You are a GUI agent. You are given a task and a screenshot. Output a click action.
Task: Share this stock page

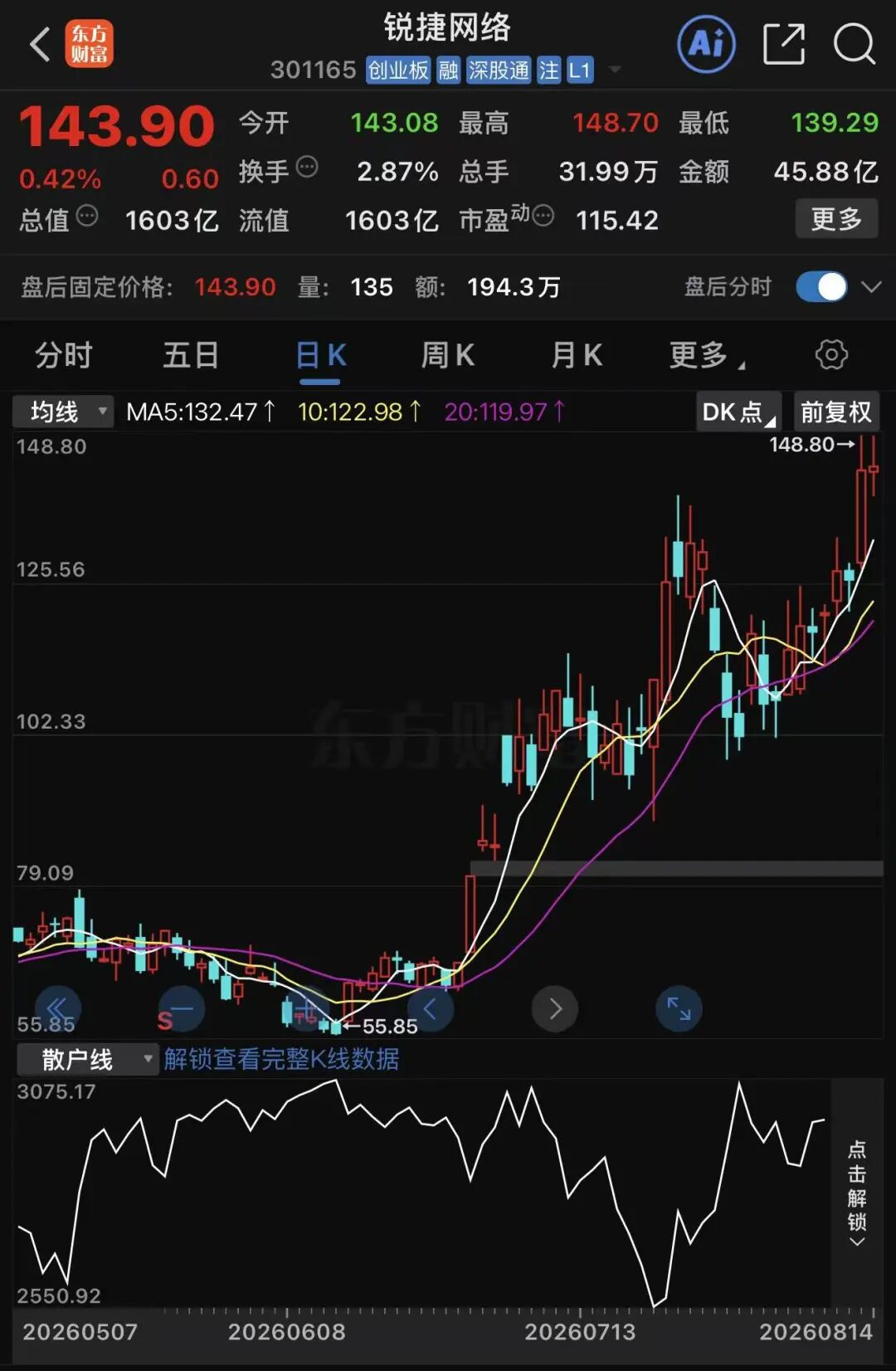783,44
